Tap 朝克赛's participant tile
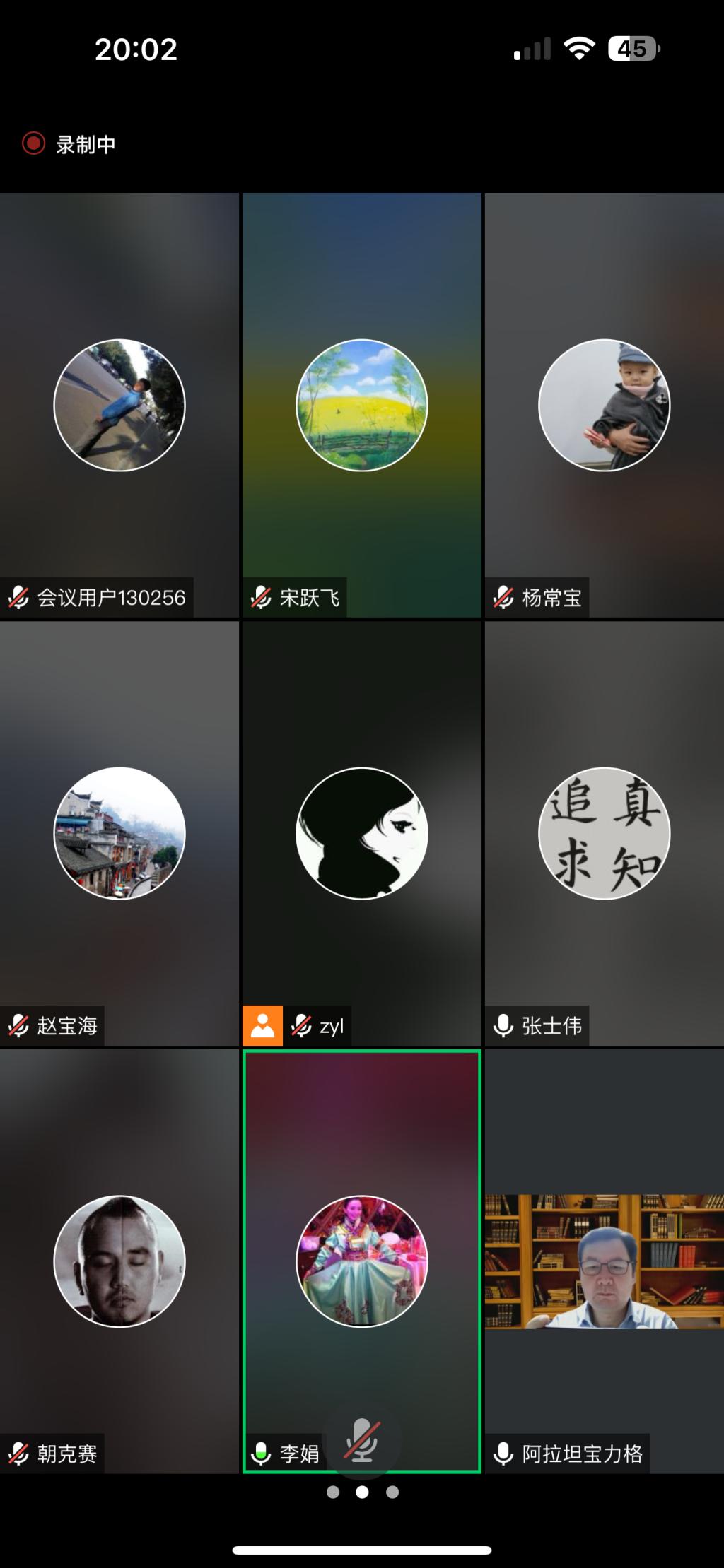 [x=119, y=1261]
